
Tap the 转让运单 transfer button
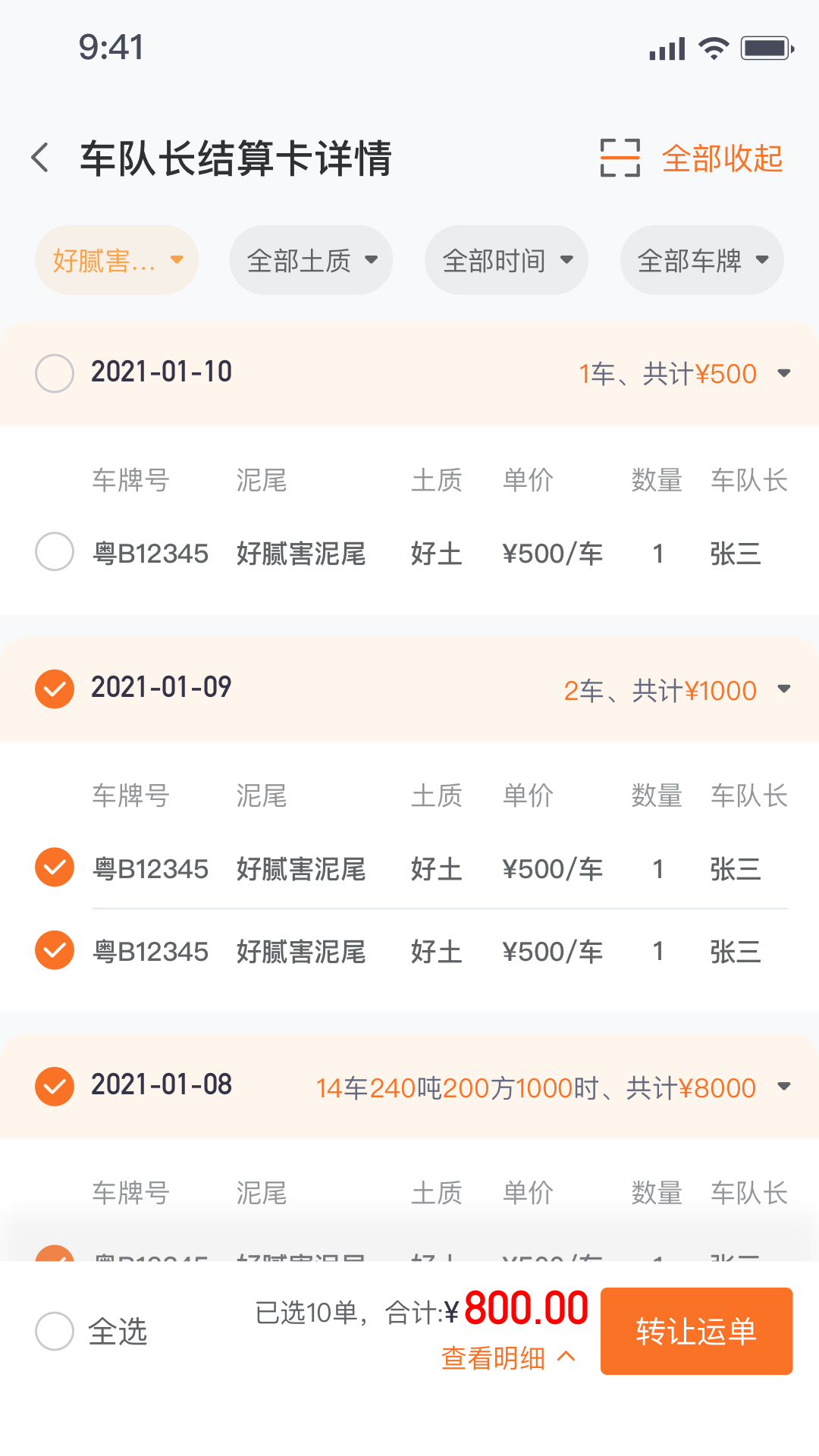pos(695,1331)
